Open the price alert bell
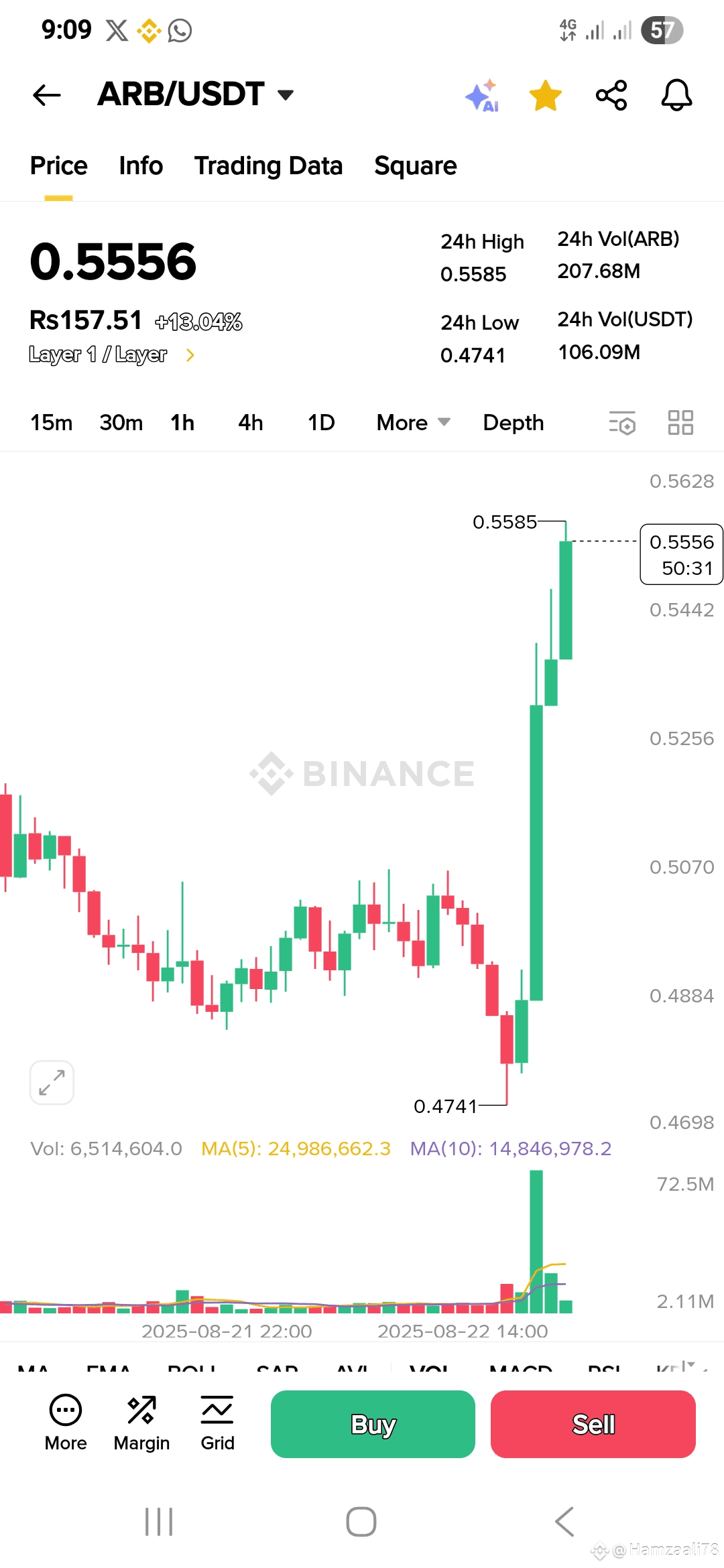The width and height of the screenshot is (724, 1568). 676,95
